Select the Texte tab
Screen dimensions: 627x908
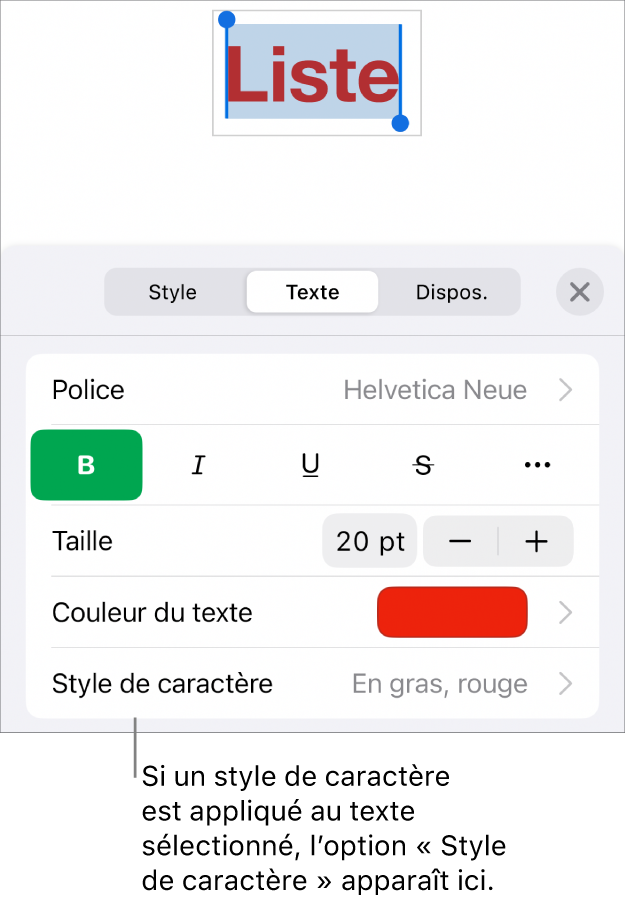(312, 293)
